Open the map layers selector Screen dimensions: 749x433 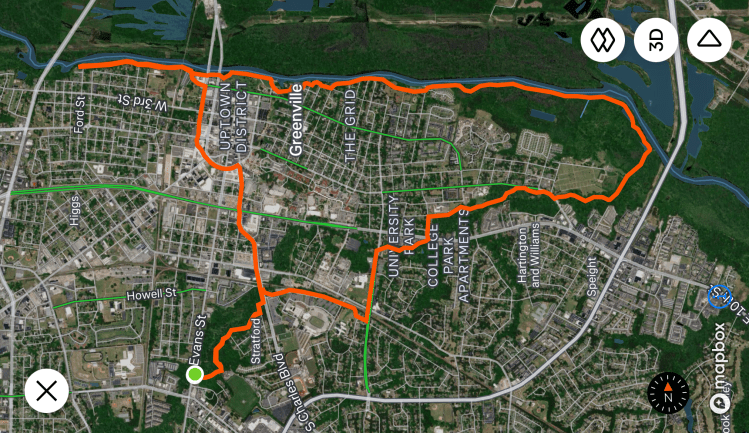604,40
